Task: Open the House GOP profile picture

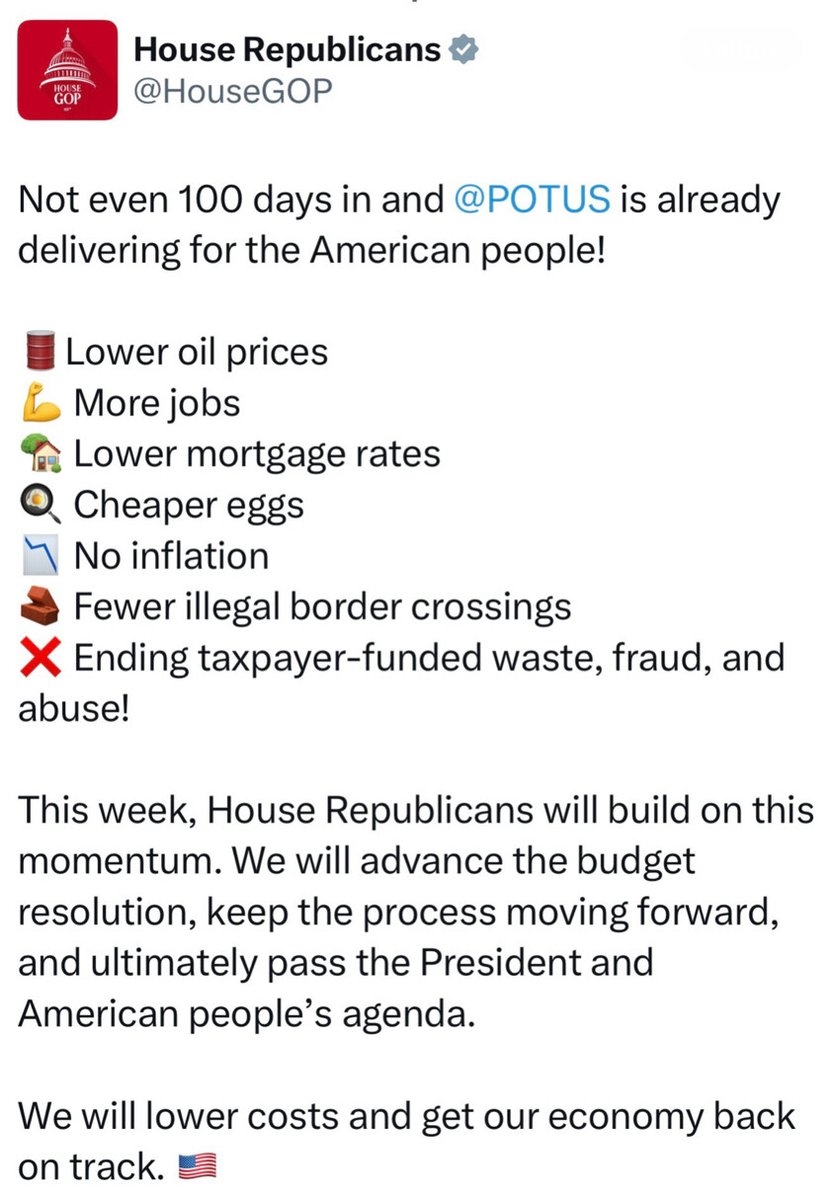Action: (x=65, y=70)
